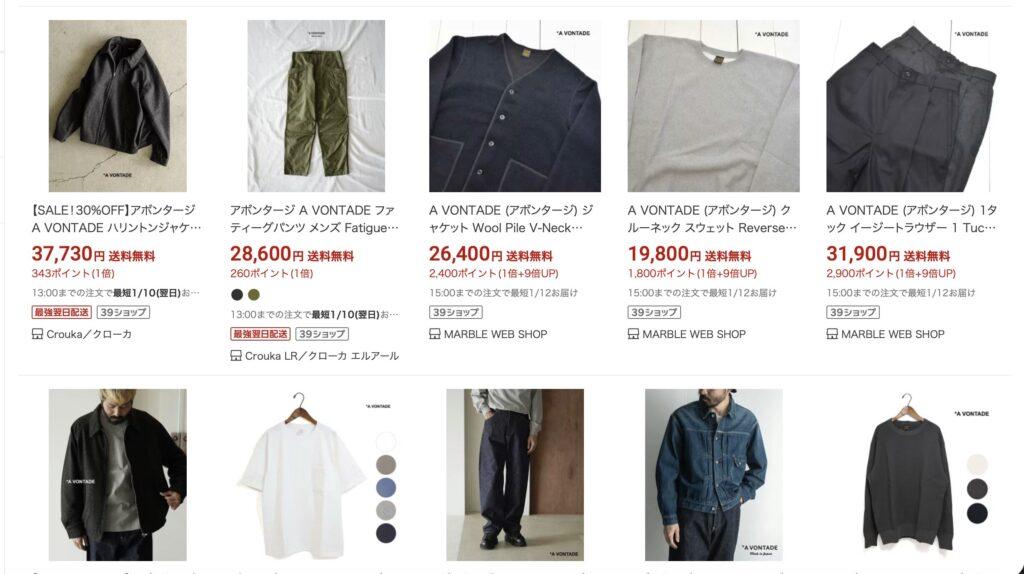Image resolution: width=1024 pixels, height=574 pixels.
Task: Open the wide denim pants product image
Action: coord(515,475)
